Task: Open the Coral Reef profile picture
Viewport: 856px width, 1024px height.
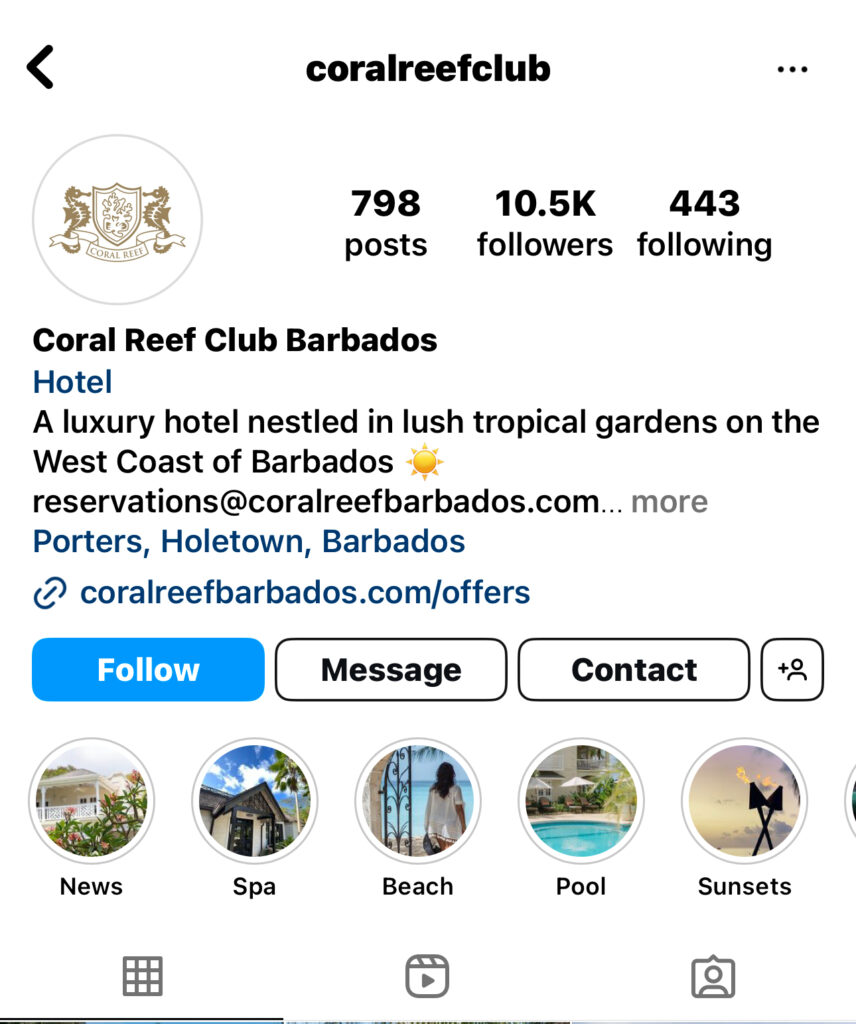Action: (118, 219)
